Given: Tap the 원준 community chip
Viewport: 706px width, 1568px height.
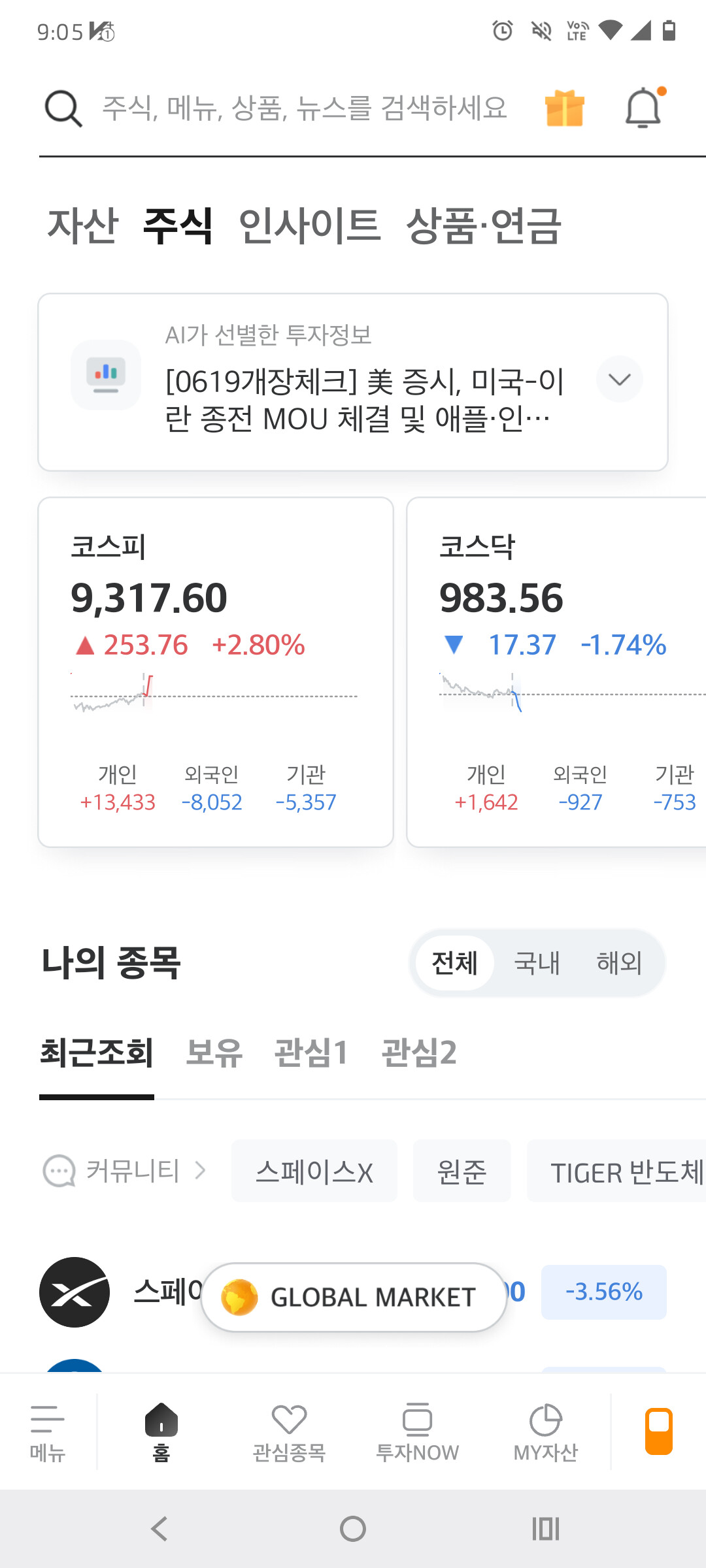Looking at the screenshot, I should (462, 1171).
